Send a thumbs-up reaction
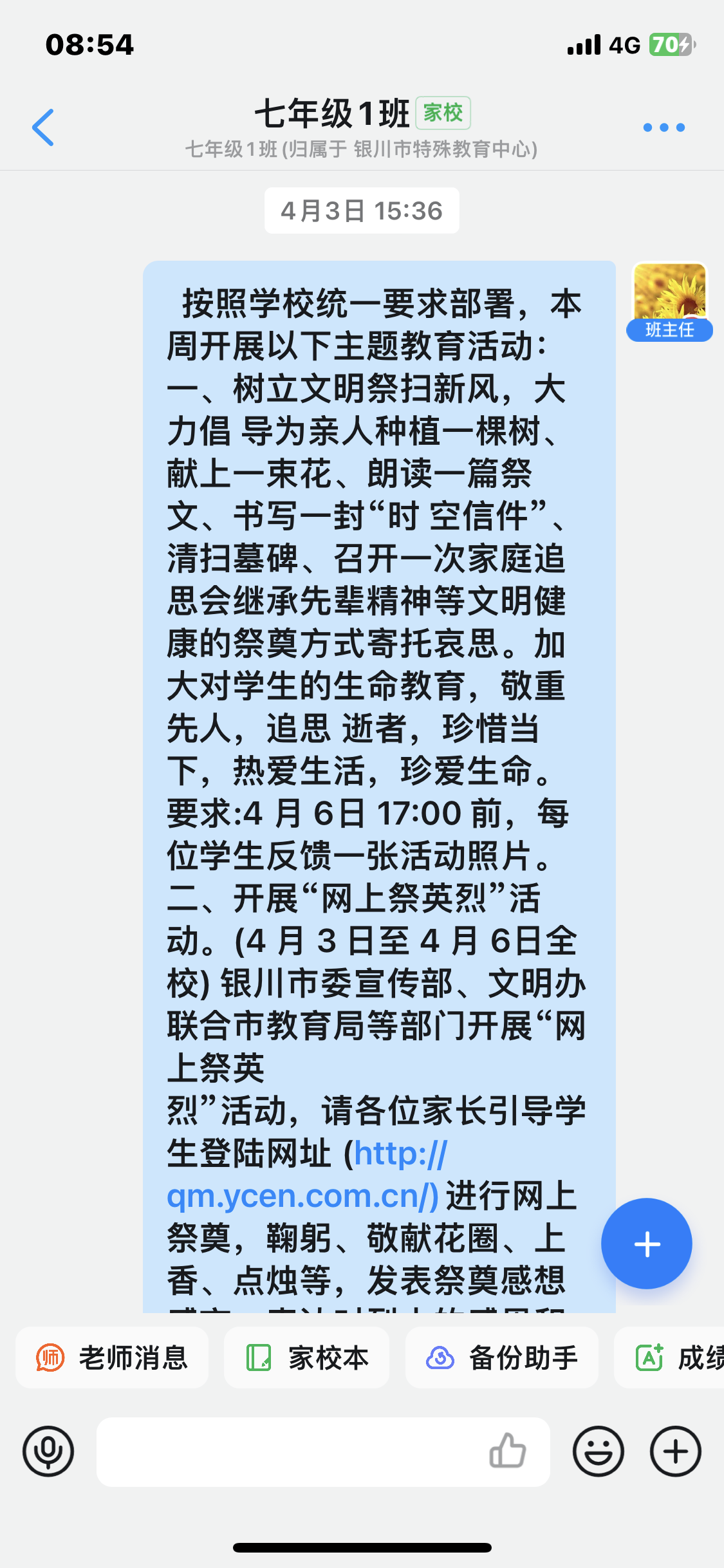The image size is (724, 1568). pos(508,1451)
